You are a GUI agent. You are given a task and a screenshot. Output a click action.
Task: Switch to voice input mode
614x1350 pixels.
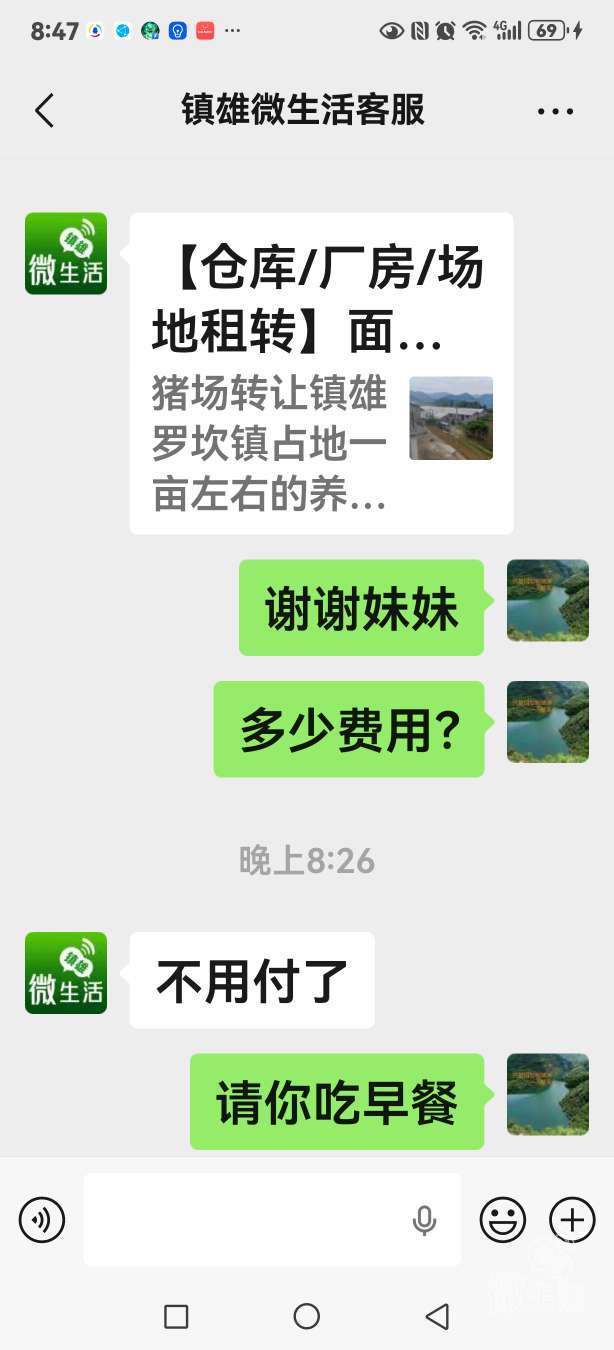[x=42, y=1220]
